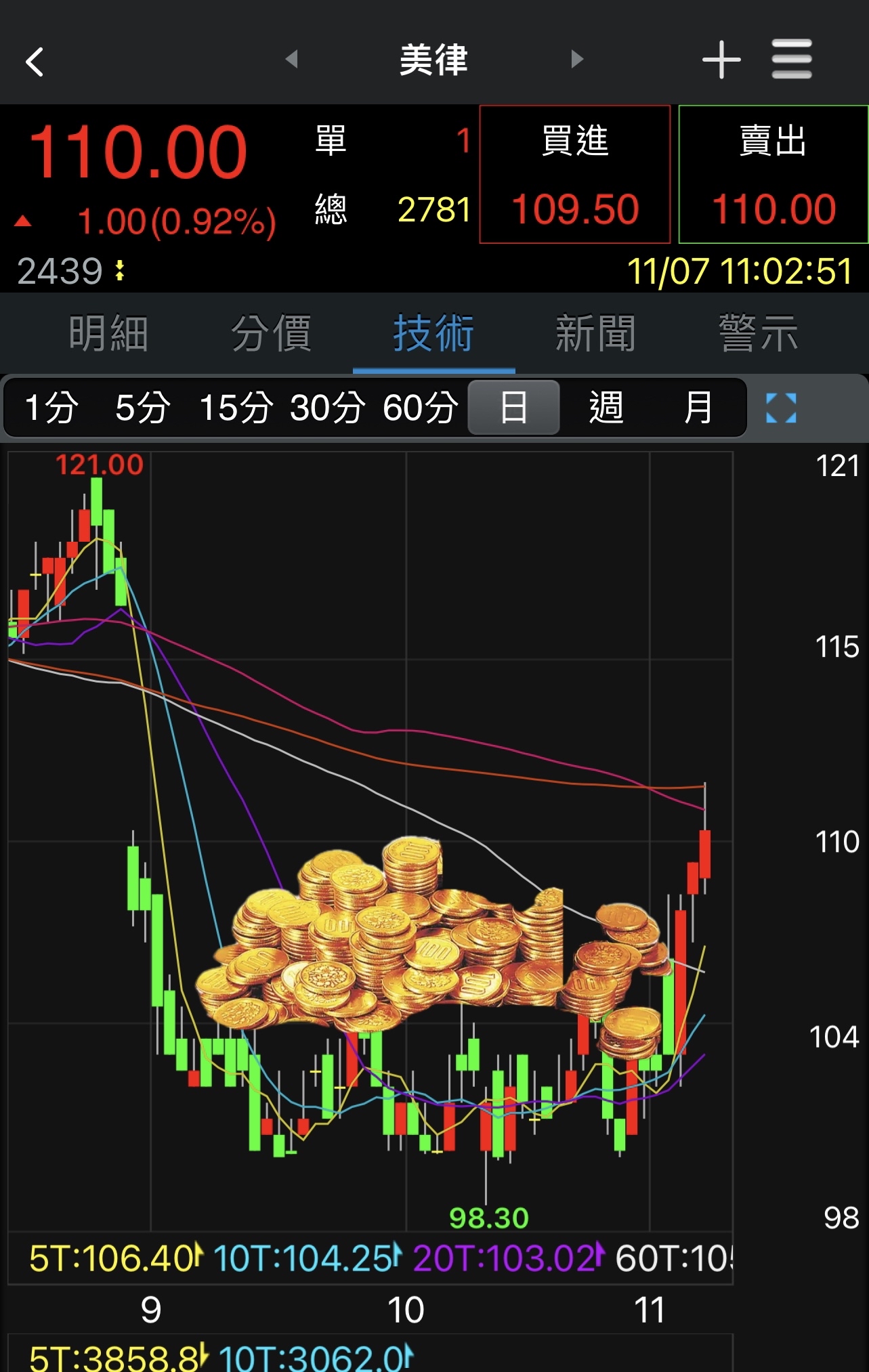Select the 週 weekly chart
Image resolution: width=869 pixels, height=1372 pixels.
606,408
